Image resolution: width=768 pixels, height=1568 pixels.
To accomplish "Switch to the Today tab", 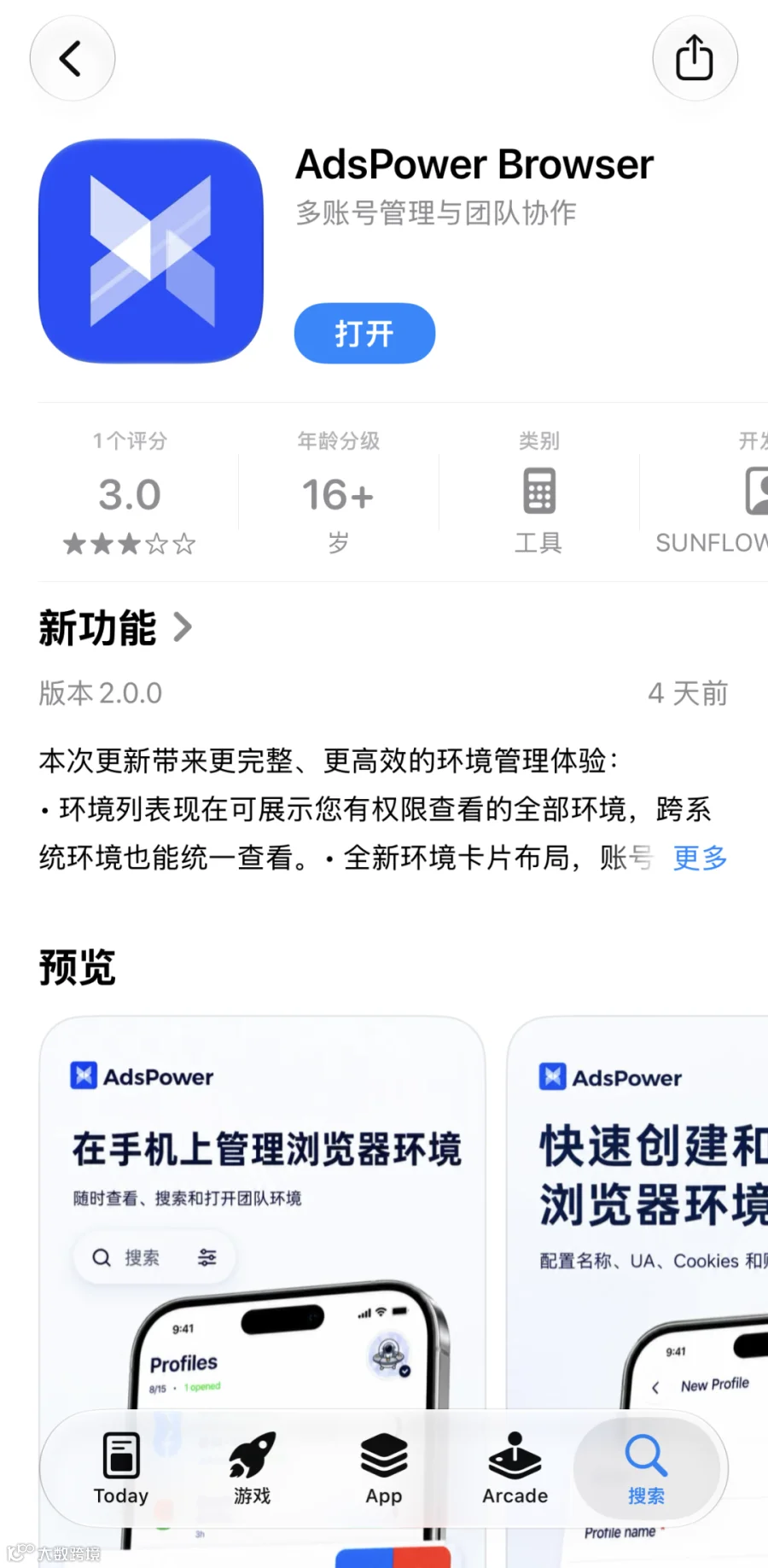I will 121,1468.
